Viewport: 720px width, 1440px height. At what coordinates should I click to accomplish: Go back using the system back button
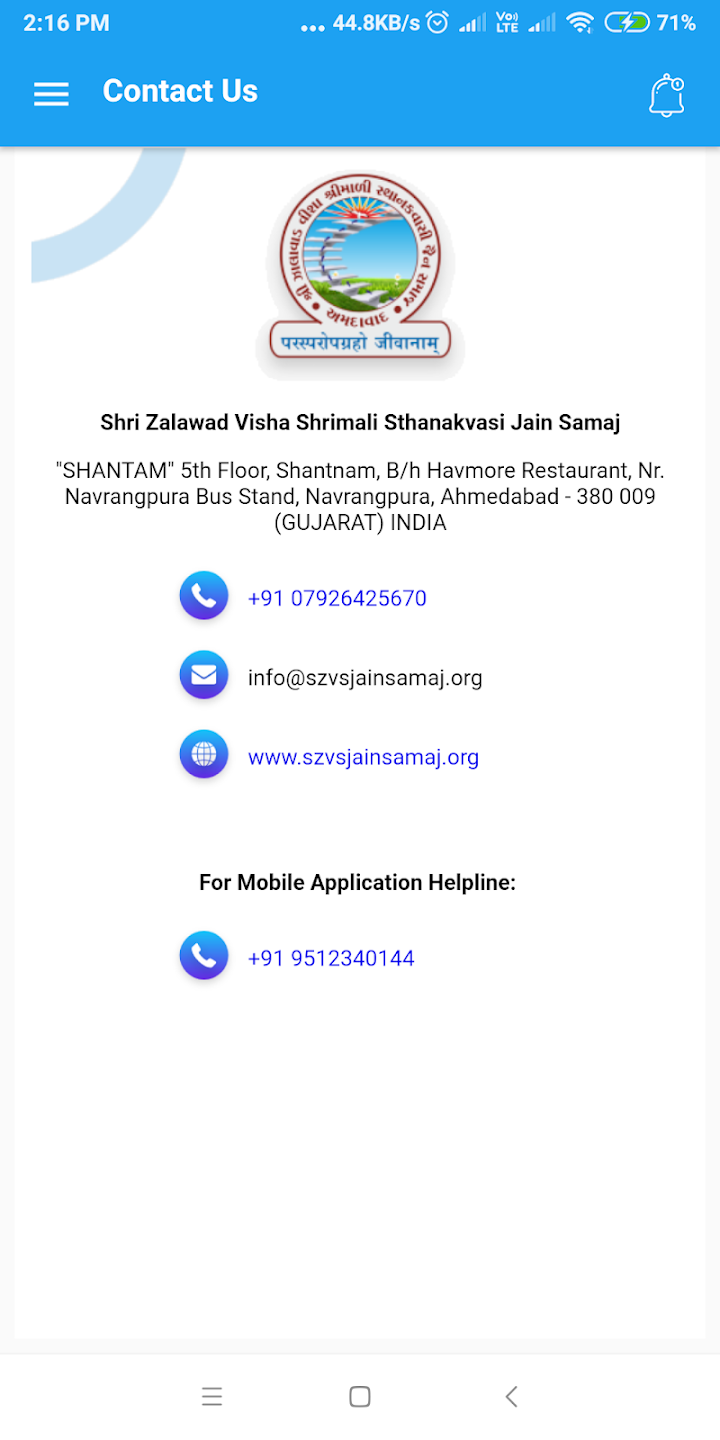tap(511, 1397)
